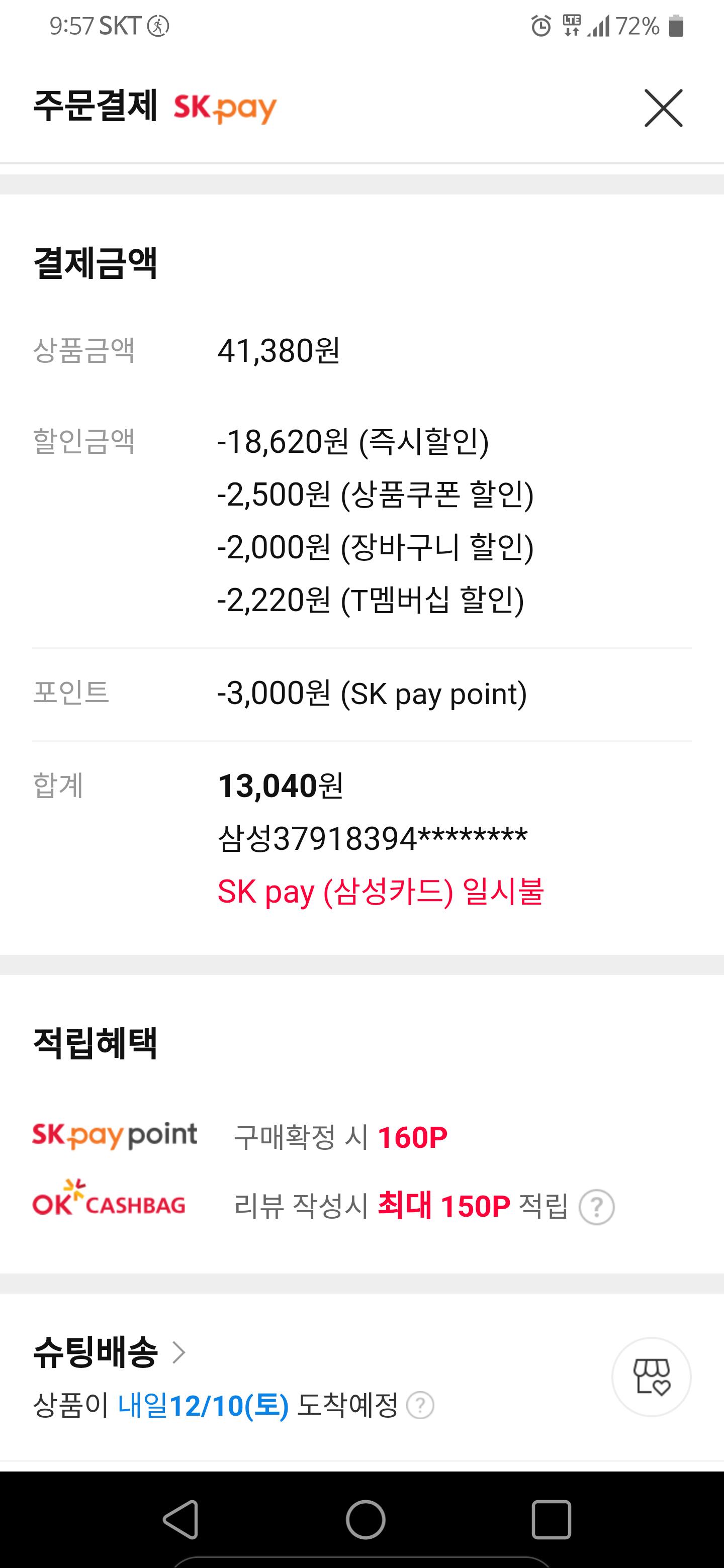Close the 주문결제 order payment screen
The height and width of the screenshot is (1568, 724).
click(663, 109)
